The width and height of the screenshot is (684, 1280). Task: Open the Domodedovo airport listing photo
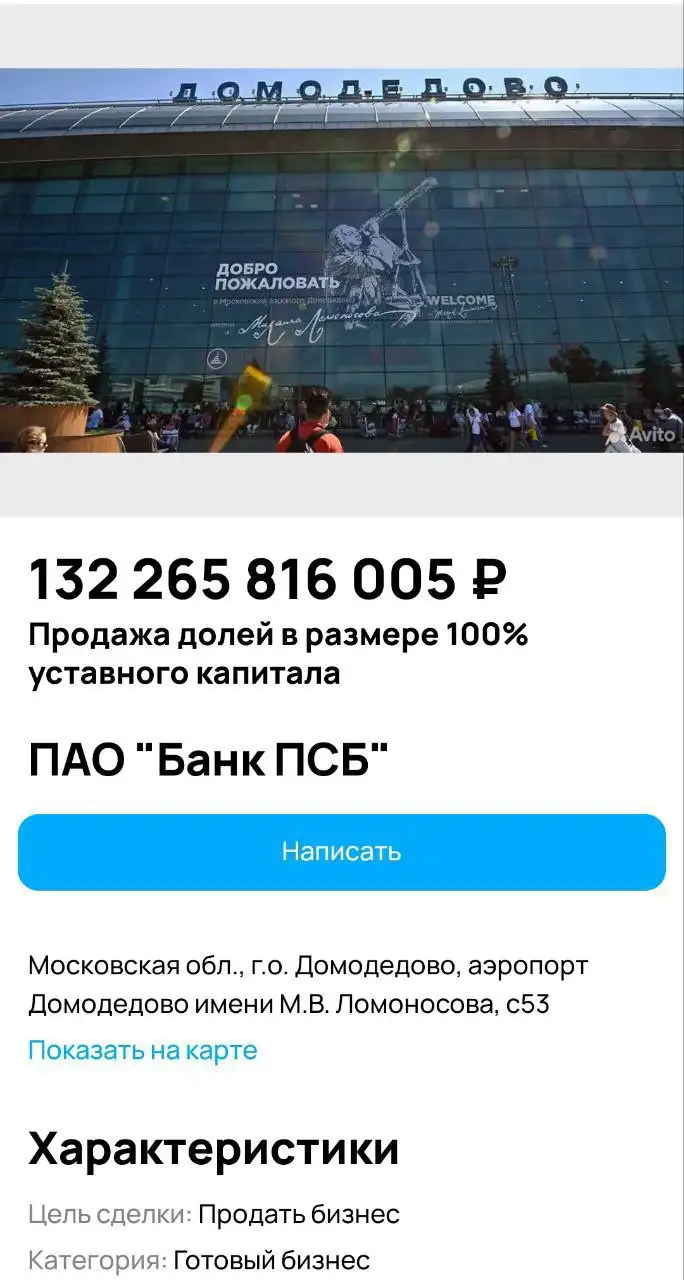pos(342,260)
